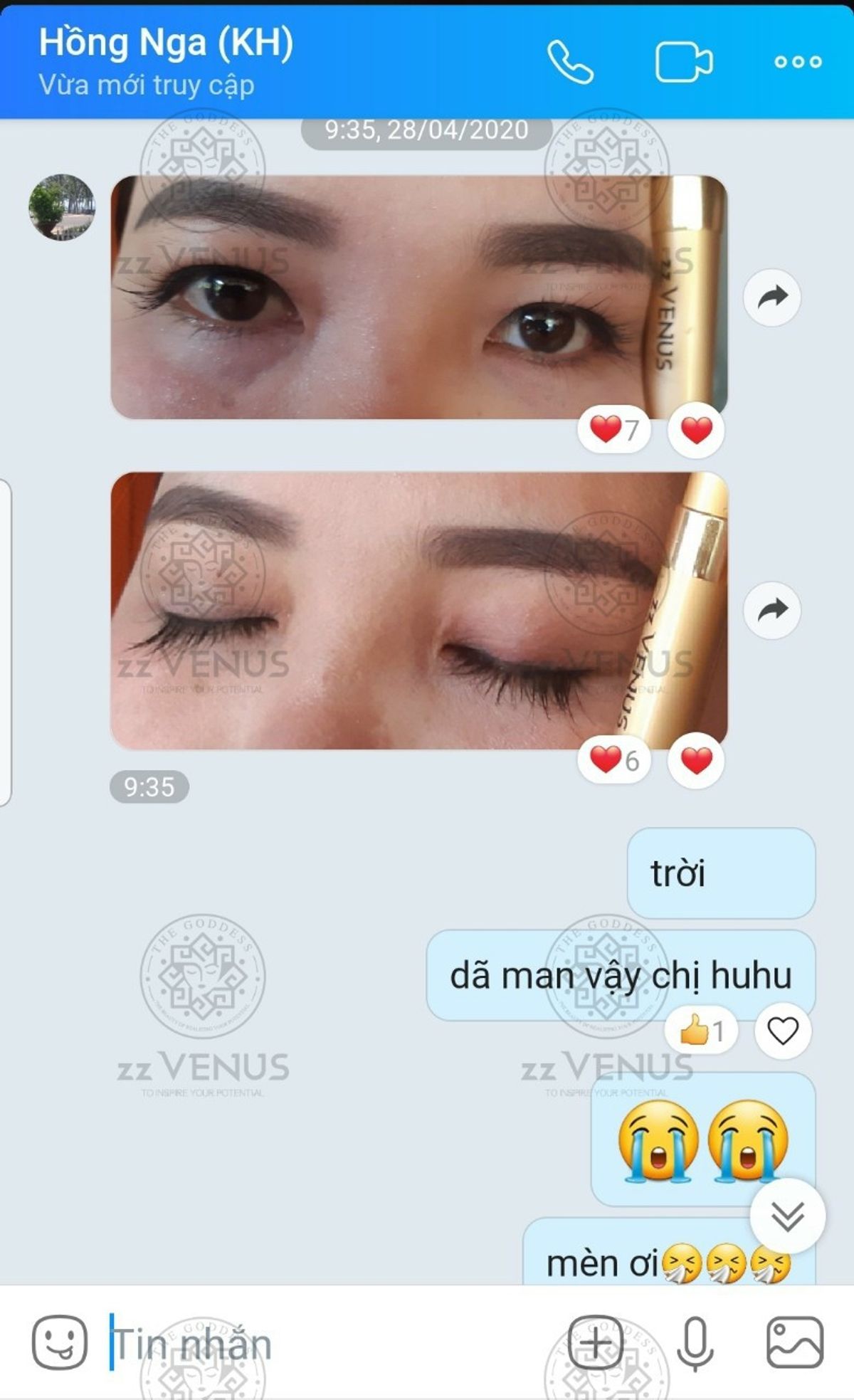Image resolution: width=854 pixels, height=1400 pixels.
Task: Open the three-dot options menu
Action: point(798,63)
